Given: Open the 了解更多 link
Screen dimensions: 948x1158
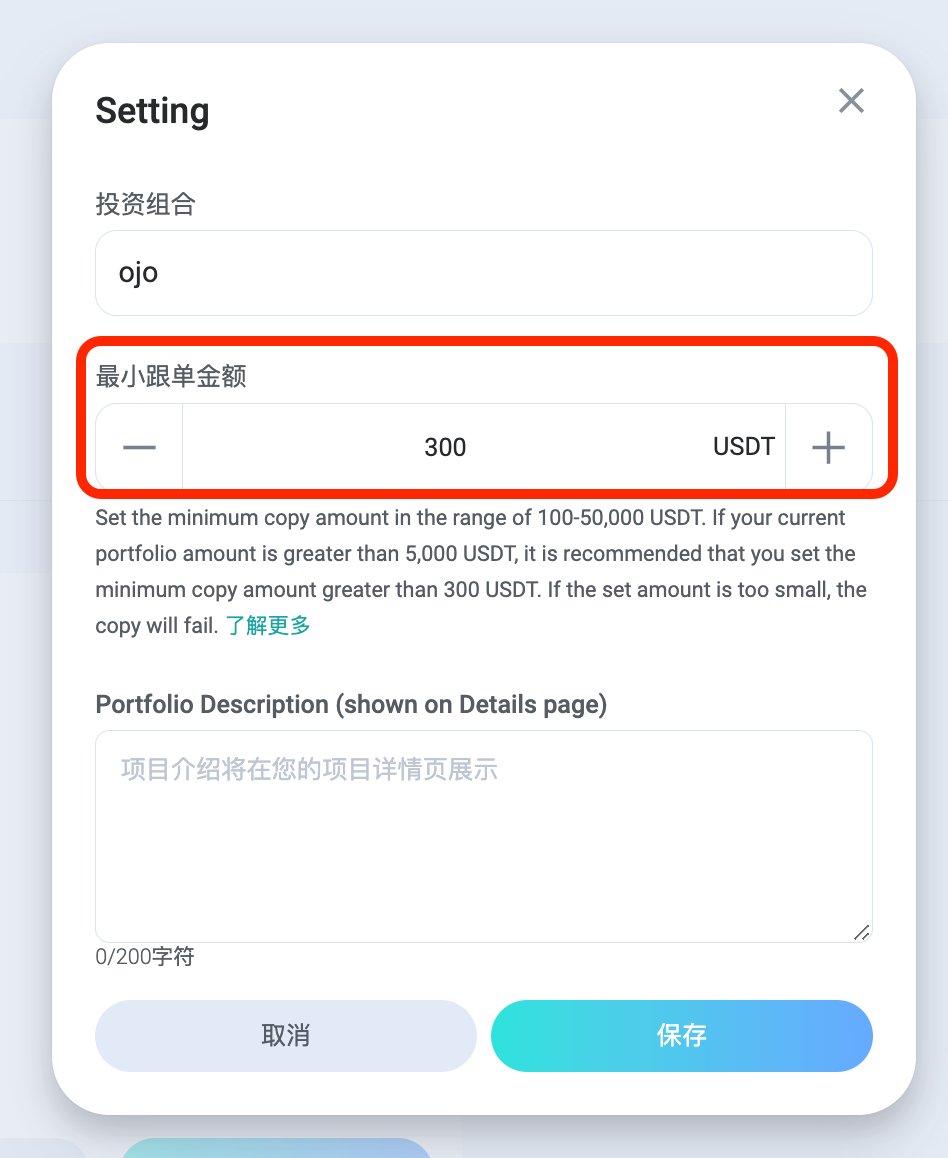Looking at the screenshot, I should [267, 626].
